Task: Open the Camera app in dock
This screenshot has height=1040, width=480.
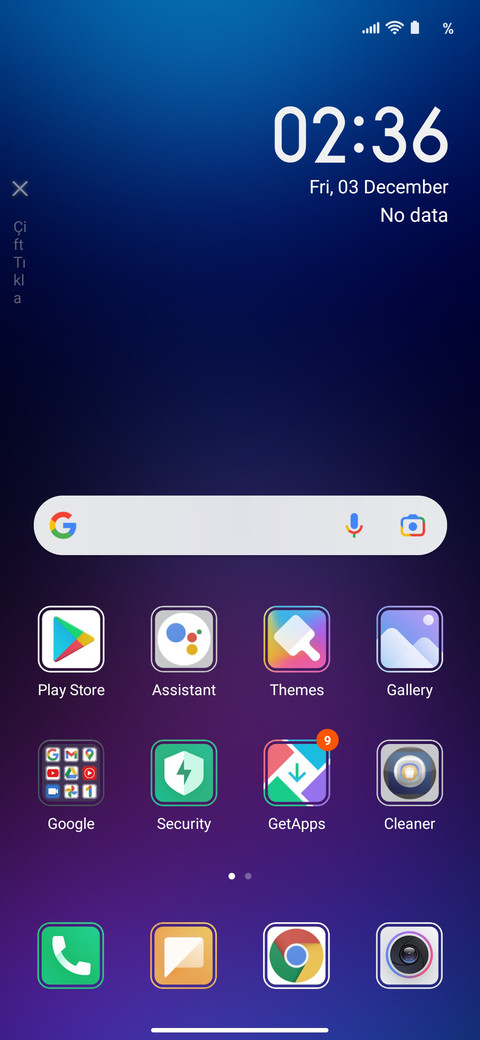Action: [x=410, y=956]
